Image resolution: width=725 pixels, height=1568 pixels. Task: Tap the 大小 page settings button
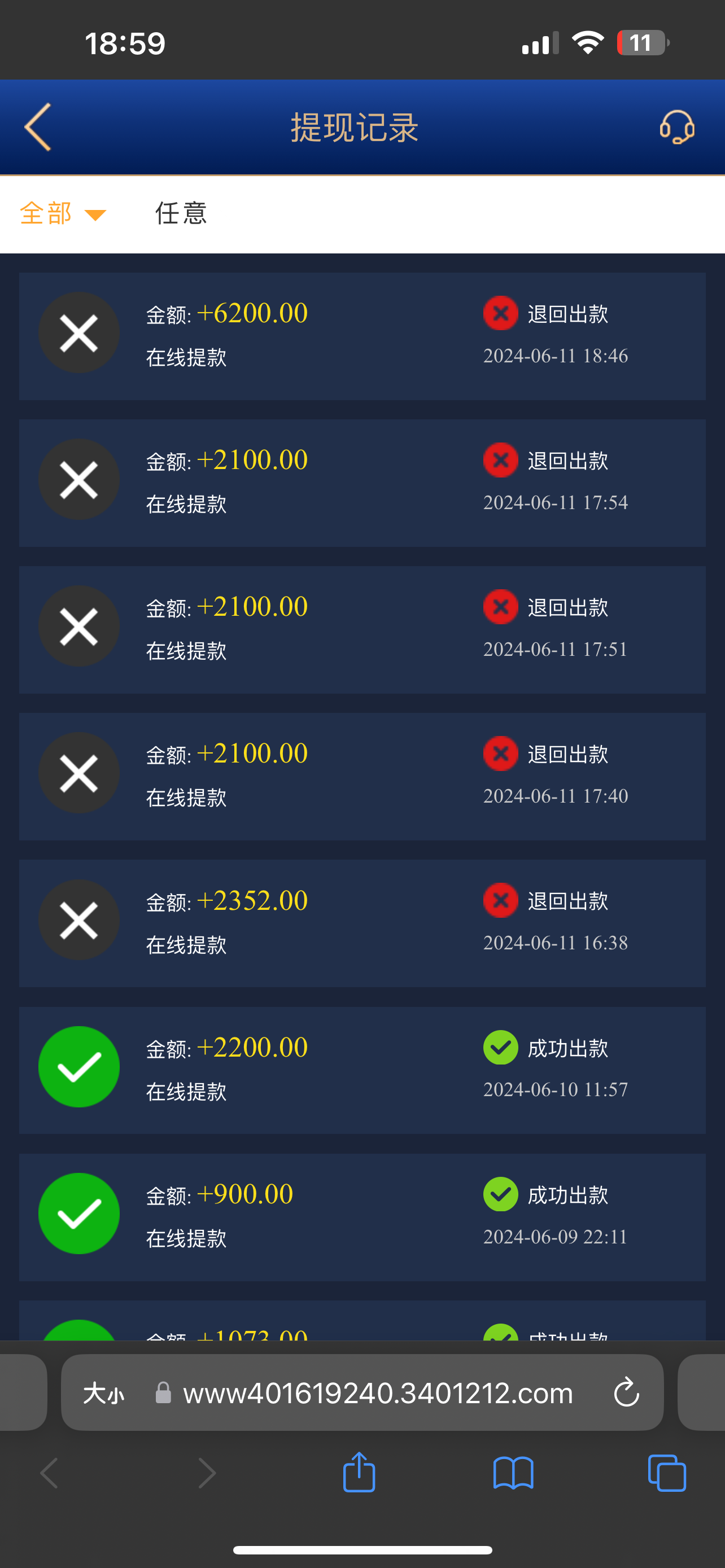point(103,1393)
